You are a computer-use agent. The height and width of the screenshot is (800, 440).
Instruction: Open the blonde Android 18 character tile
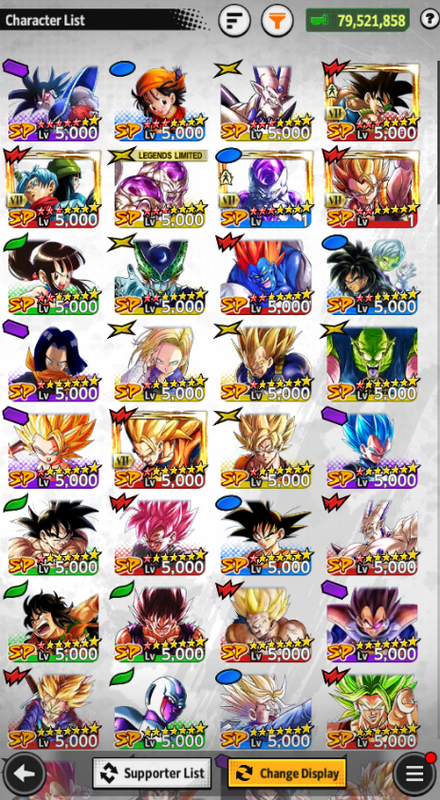(x=159, y=363)
